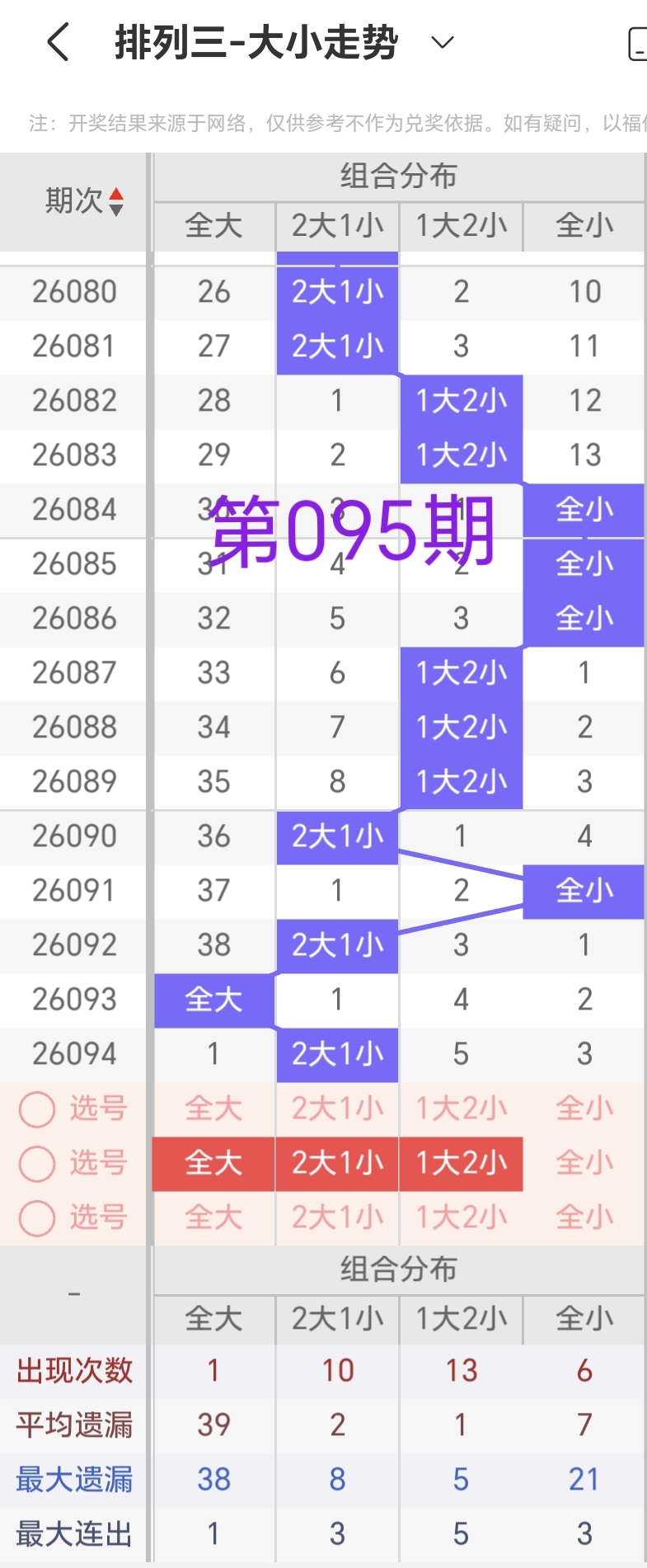Open the 排列三-大小走势 title dropdown

(x=441, y=43)
